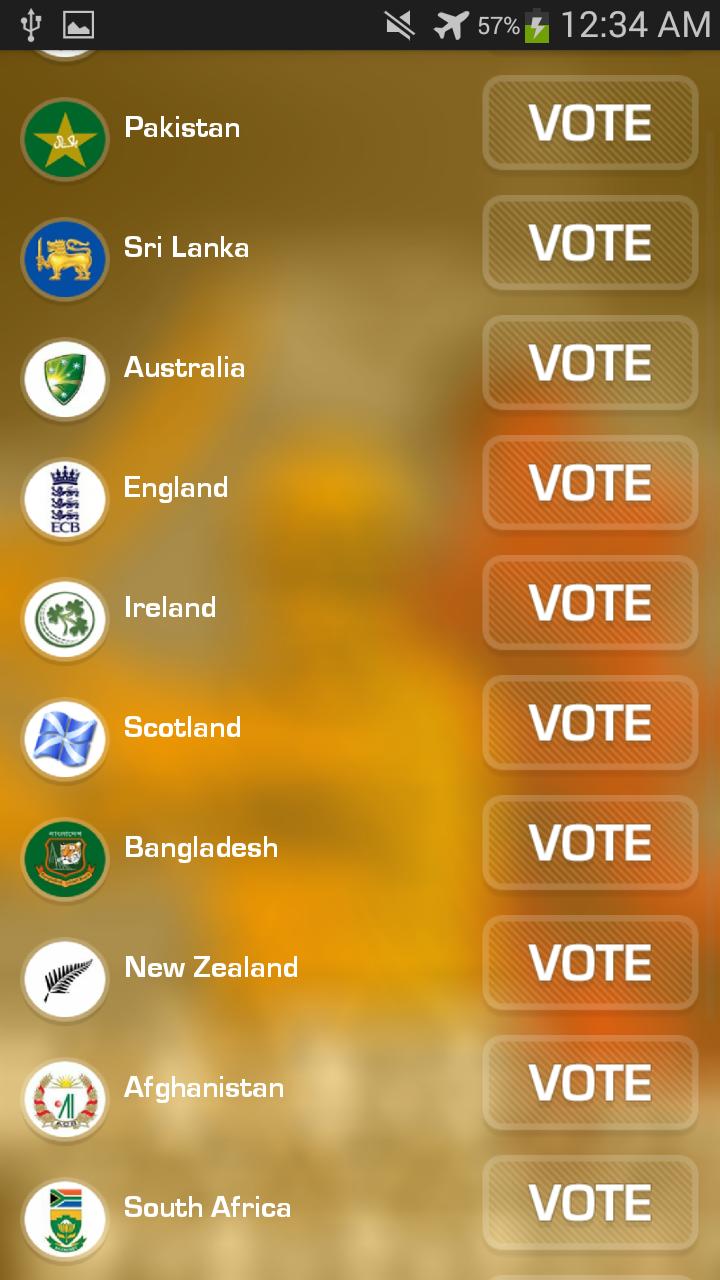Select VOTE next to England
This screenshot has width=720, height=1280.
click(x=590, y=484)
